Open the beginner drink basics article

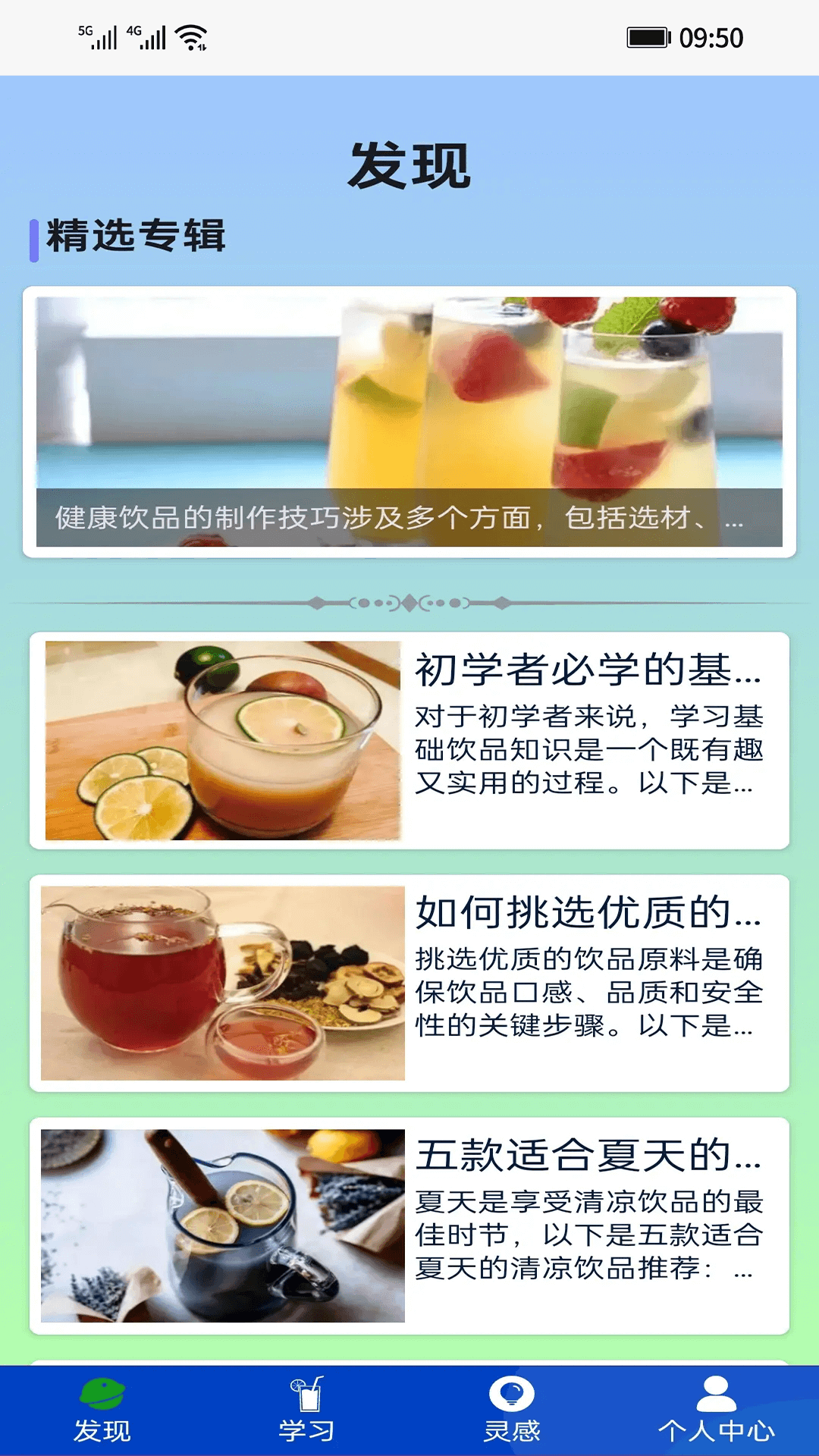pos(409,740)
